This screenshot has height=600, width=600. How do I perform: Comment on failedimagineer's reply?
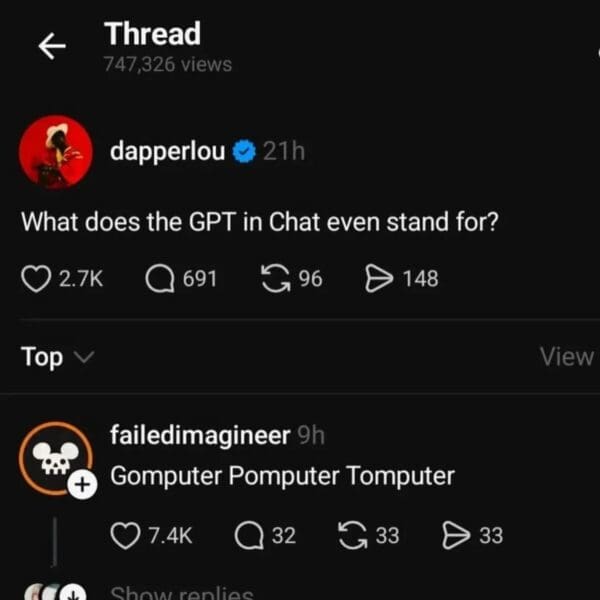248,536
